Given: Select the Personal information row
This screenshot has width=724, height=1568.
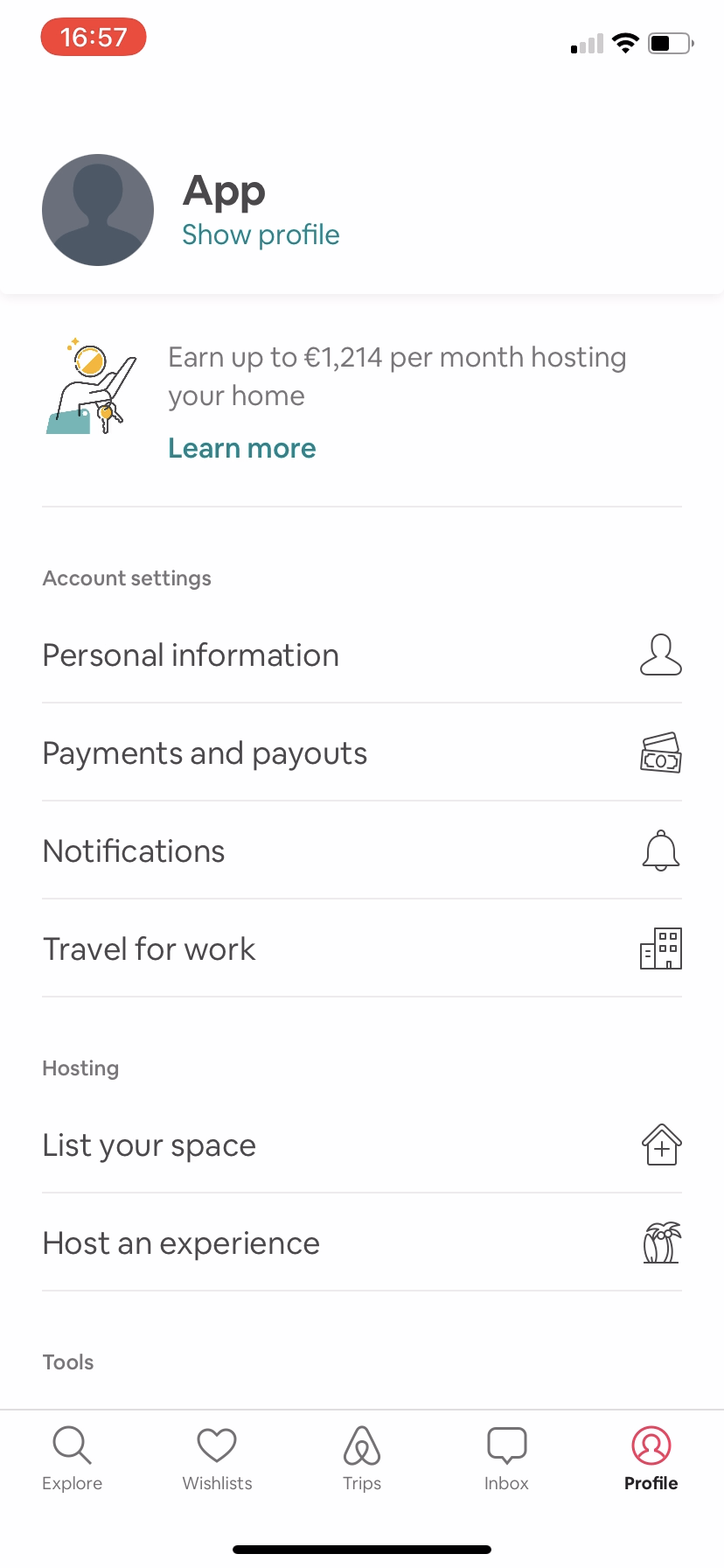Looking at the screenshot, I should [x=191, y=654].
